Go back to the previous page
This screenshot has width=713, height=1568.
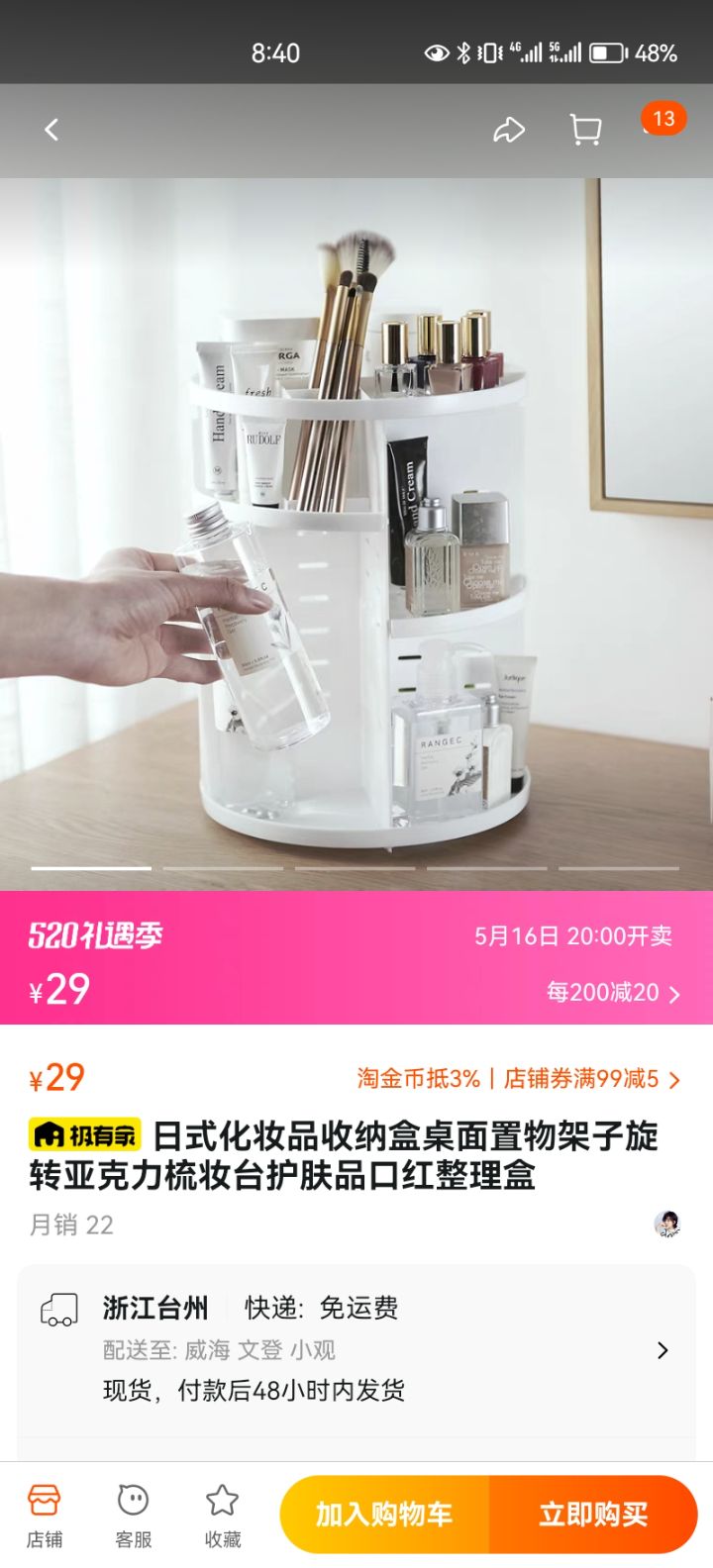pos(51,130)
